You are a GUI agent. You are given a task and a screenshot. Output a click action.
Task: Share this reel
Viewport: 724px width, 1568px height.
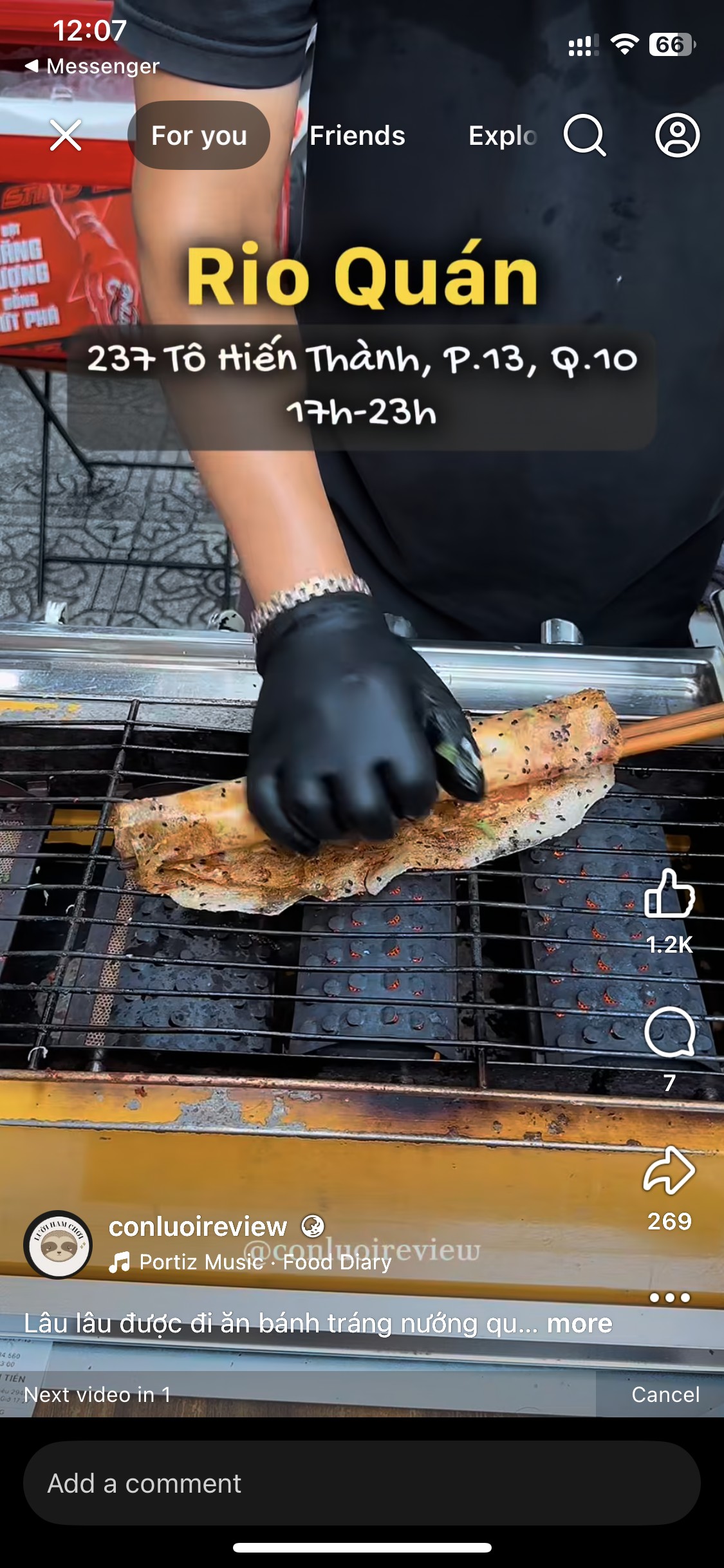(x=669, y=1170)
